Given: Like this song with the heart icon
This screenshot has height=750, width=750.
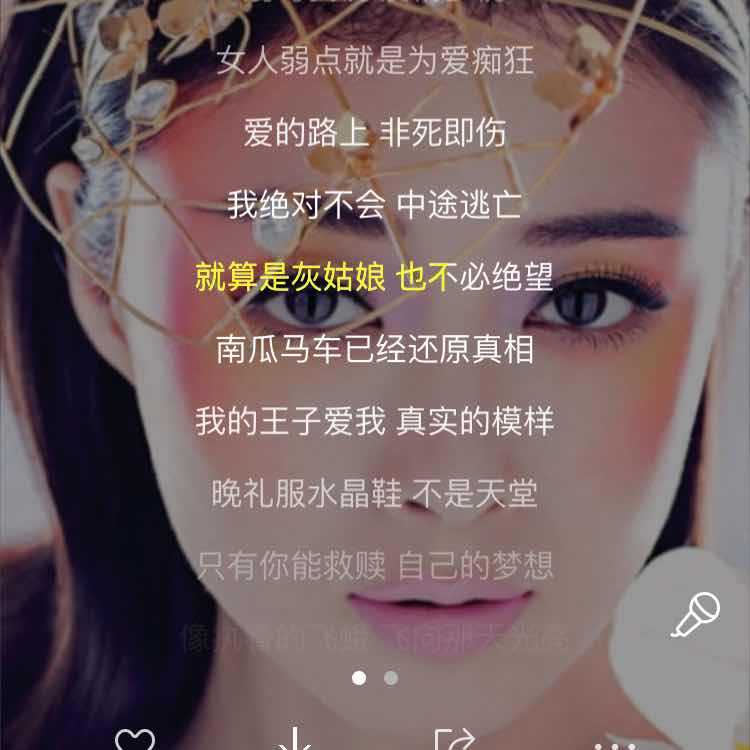Looking at the screenshot, I should tap(135, 741).
